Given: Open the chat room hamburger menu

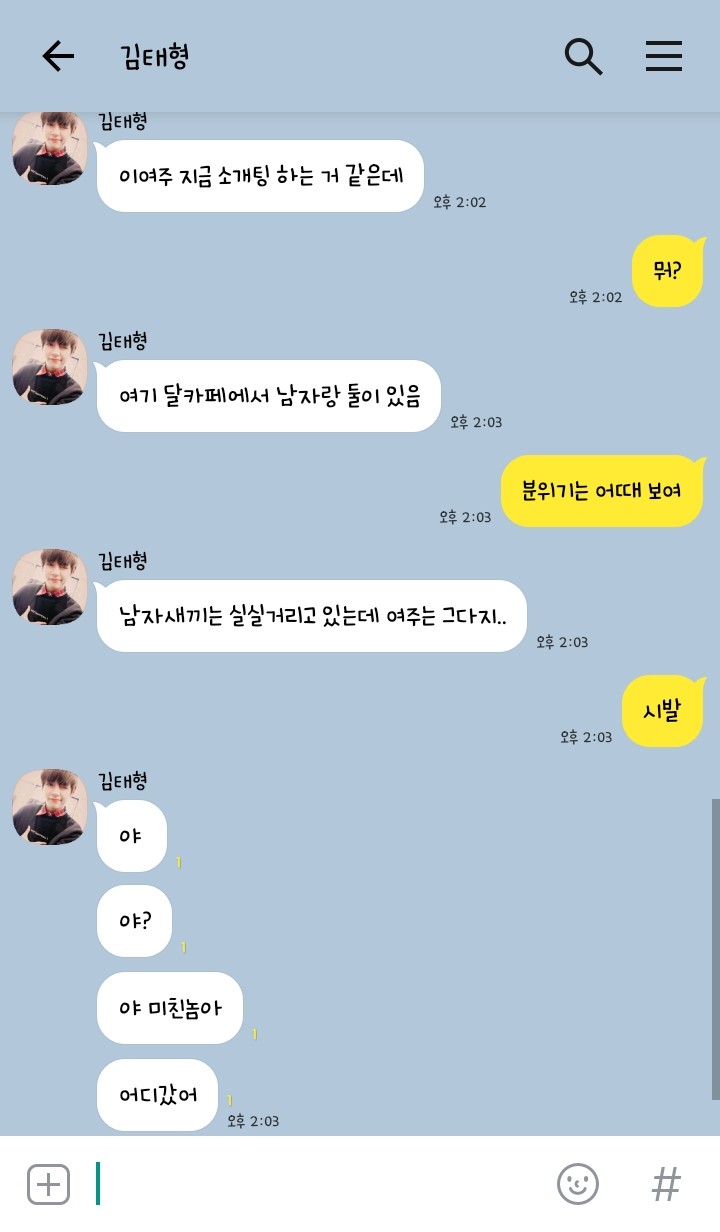Looking at the screenshot, I should point(663,56).
